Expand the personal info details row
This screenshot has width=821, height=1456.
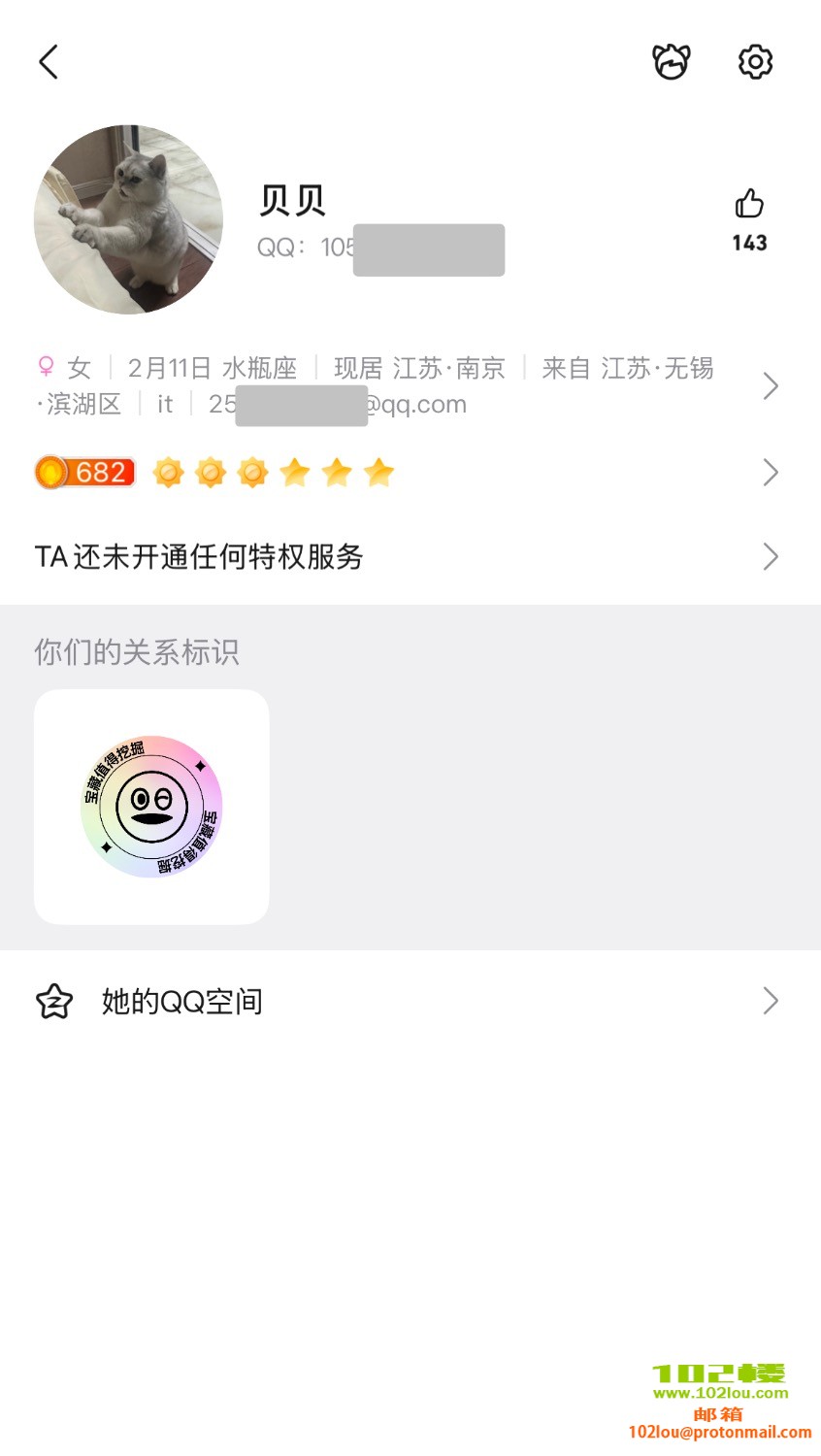pyautogui.click(x=770, y=386)
